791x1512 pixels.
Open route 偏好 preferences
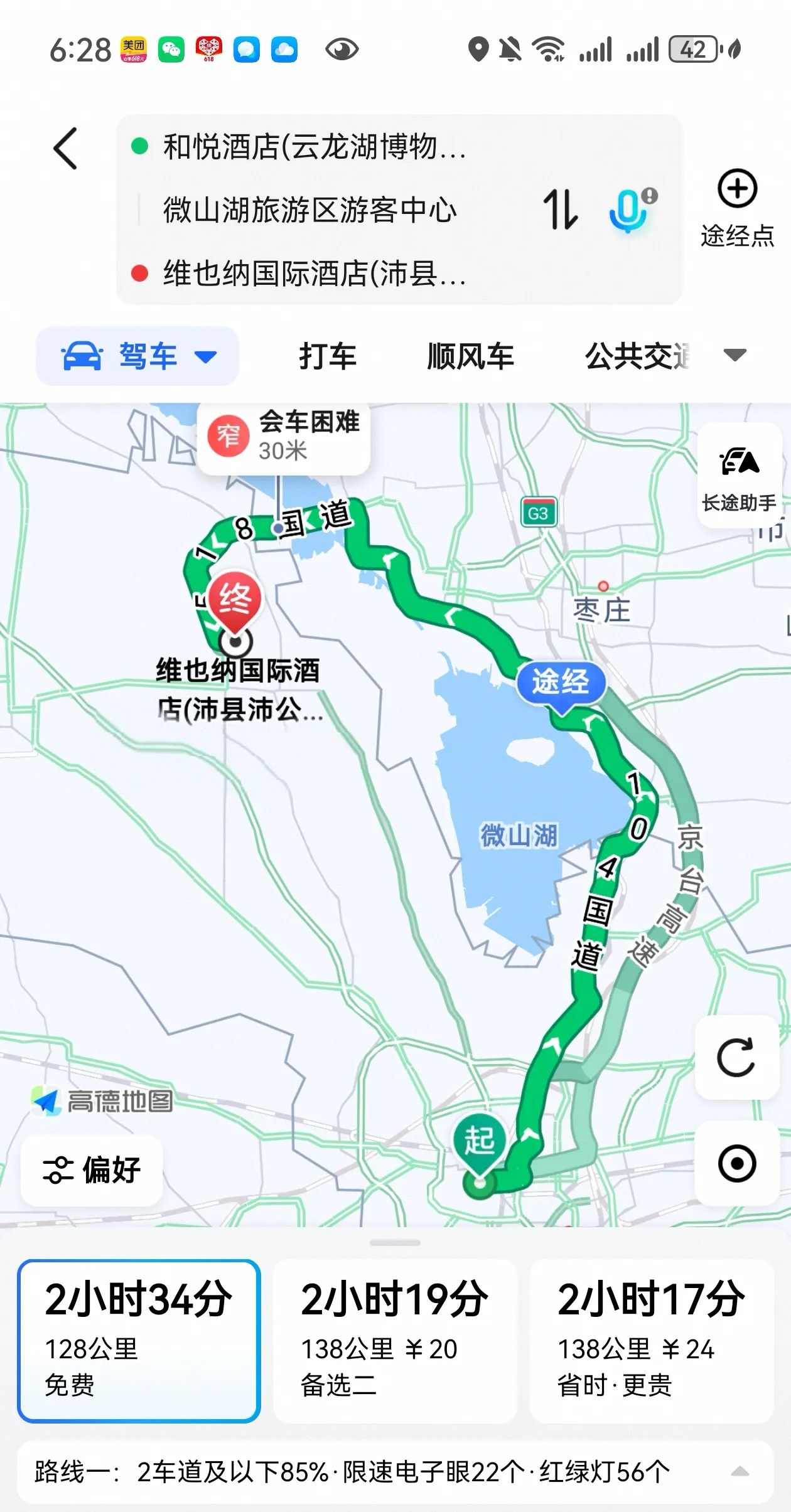(92, 1169)
